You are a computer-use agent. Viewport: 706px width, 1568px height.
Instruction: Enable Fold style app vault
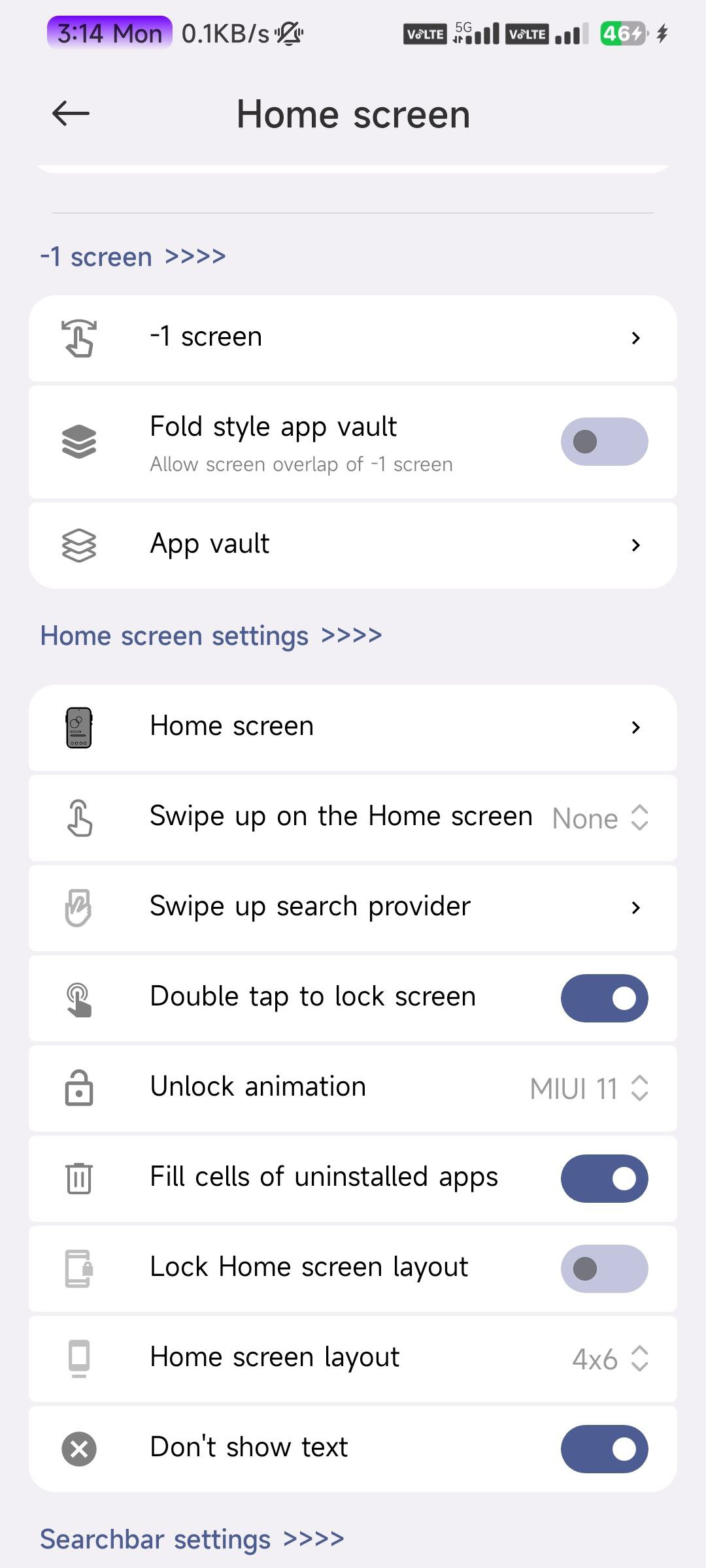click(603, 442)
